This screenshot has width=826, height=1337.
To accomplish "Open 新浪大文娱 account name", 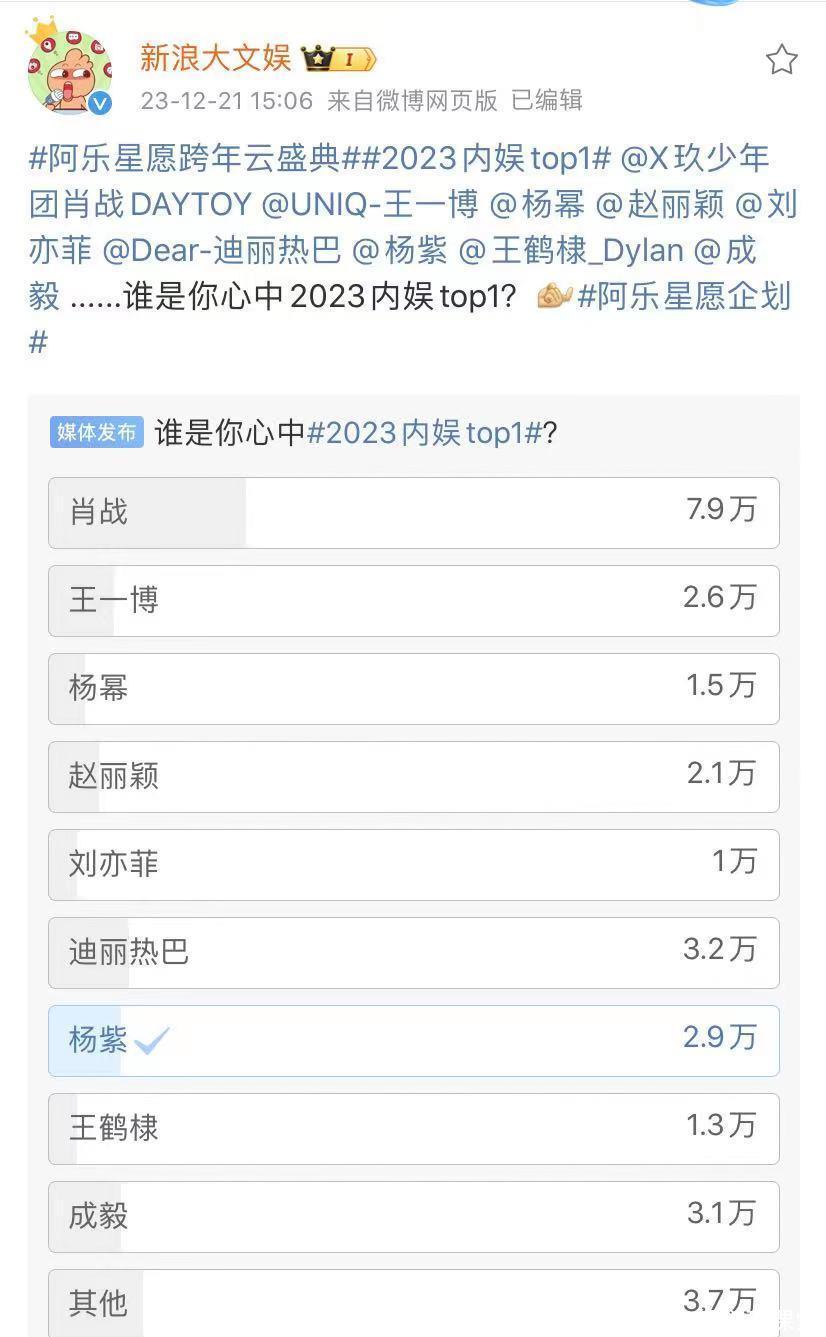I will tap(215, 57).
